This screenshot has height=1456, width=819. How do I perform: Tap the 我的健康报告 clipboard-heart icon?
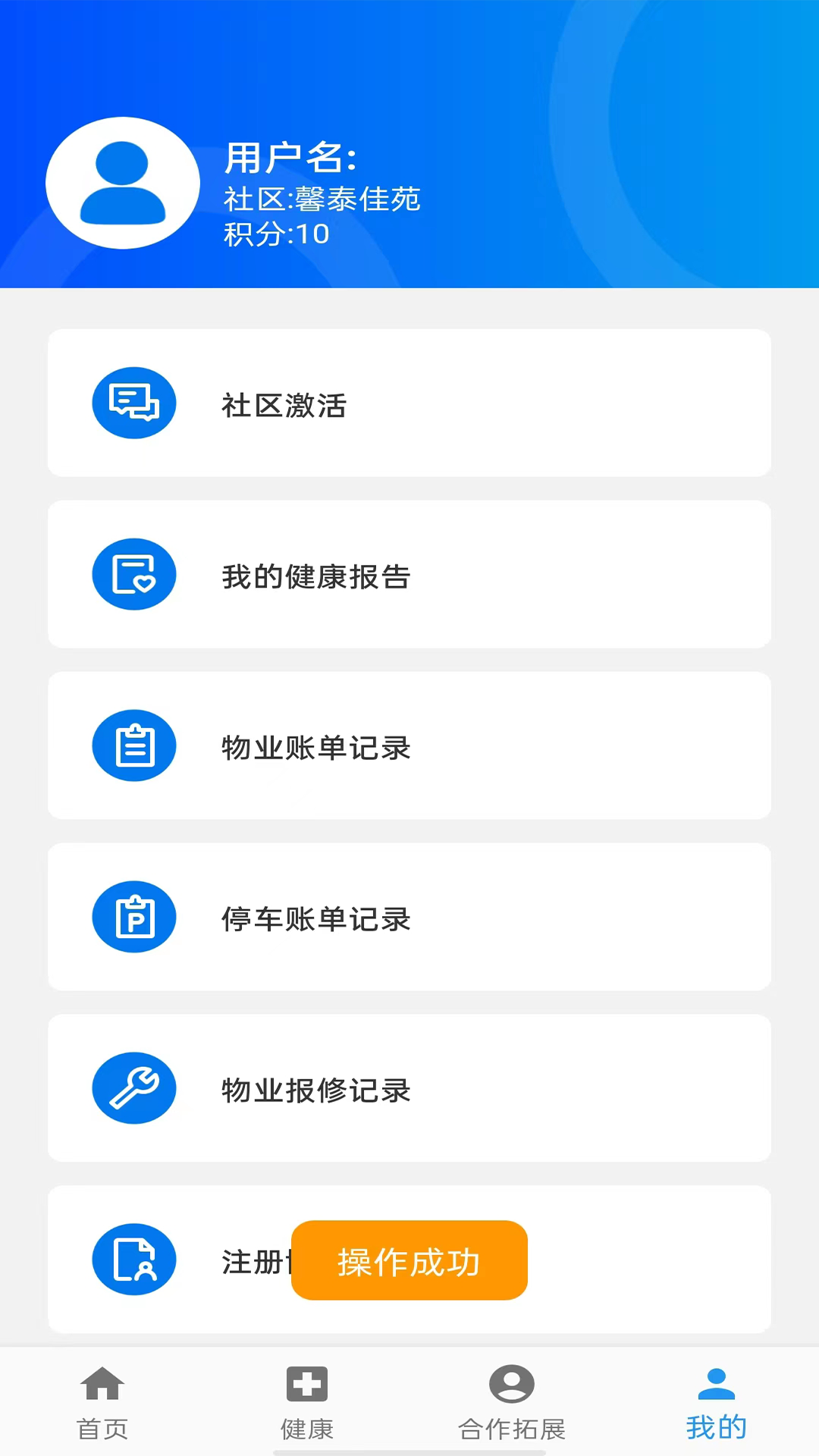pos(134,574)
